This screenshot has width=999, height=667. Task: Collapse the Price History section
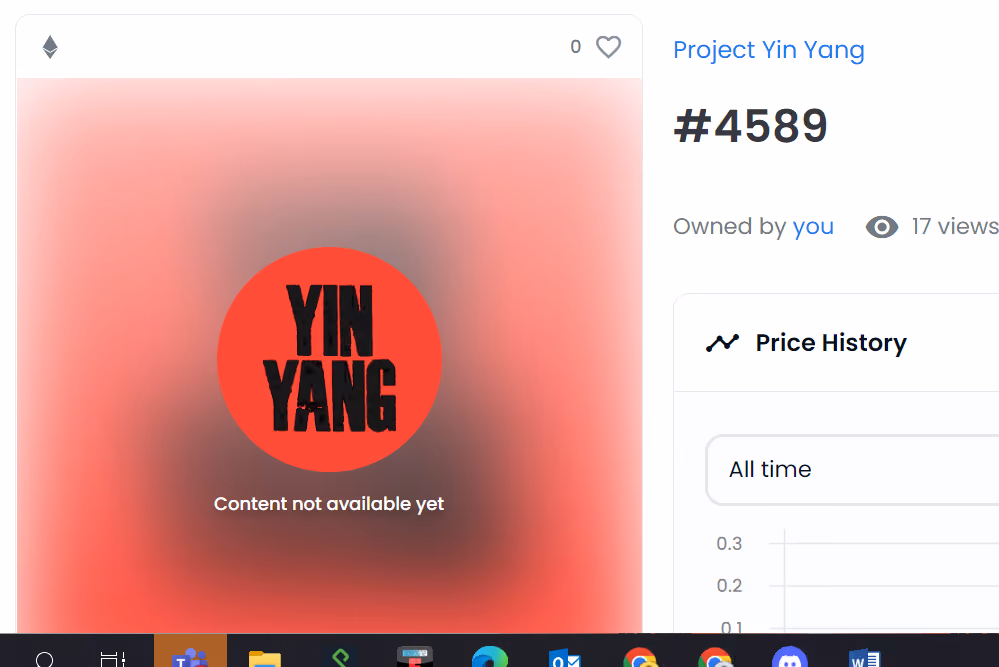tap(837, 343)
